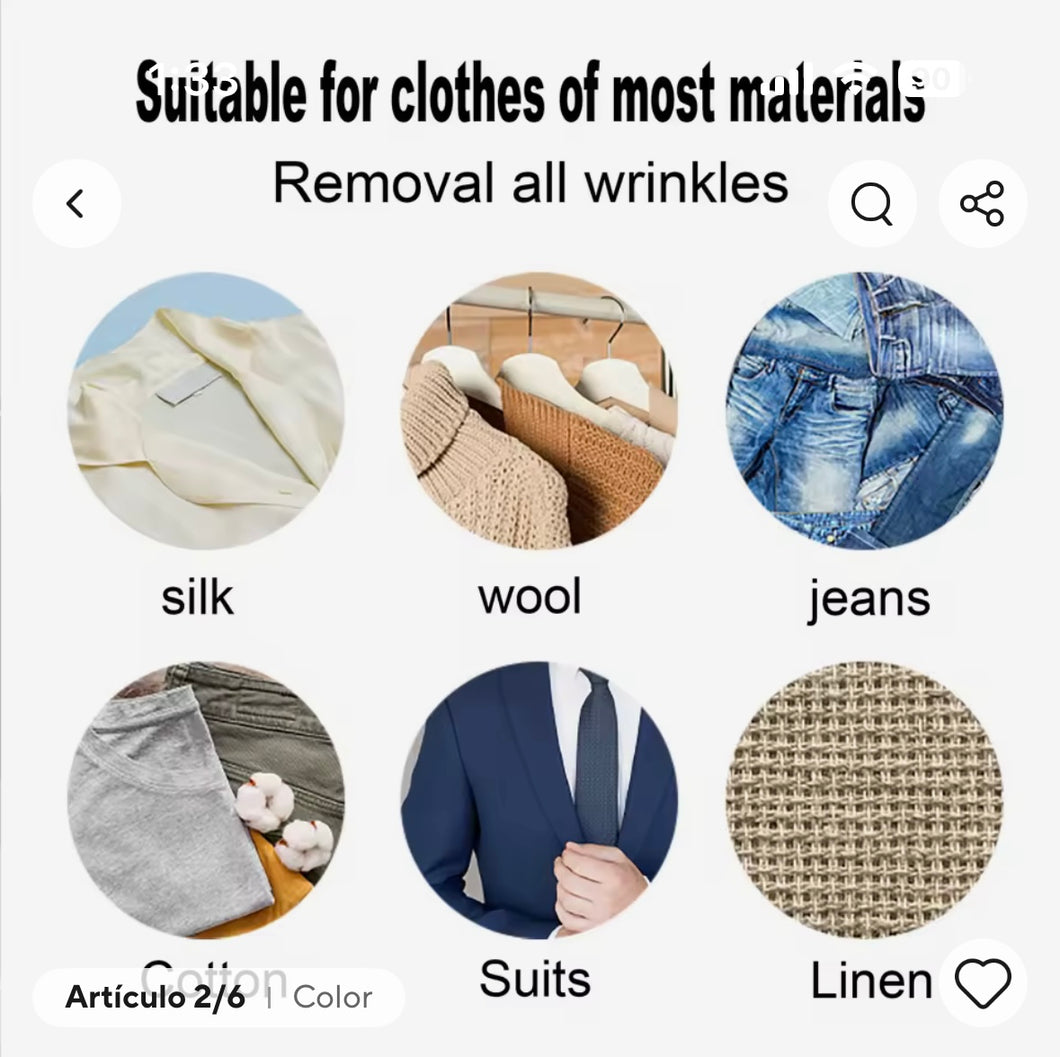
Task: Go back using the arrow button
Action: 76,204
